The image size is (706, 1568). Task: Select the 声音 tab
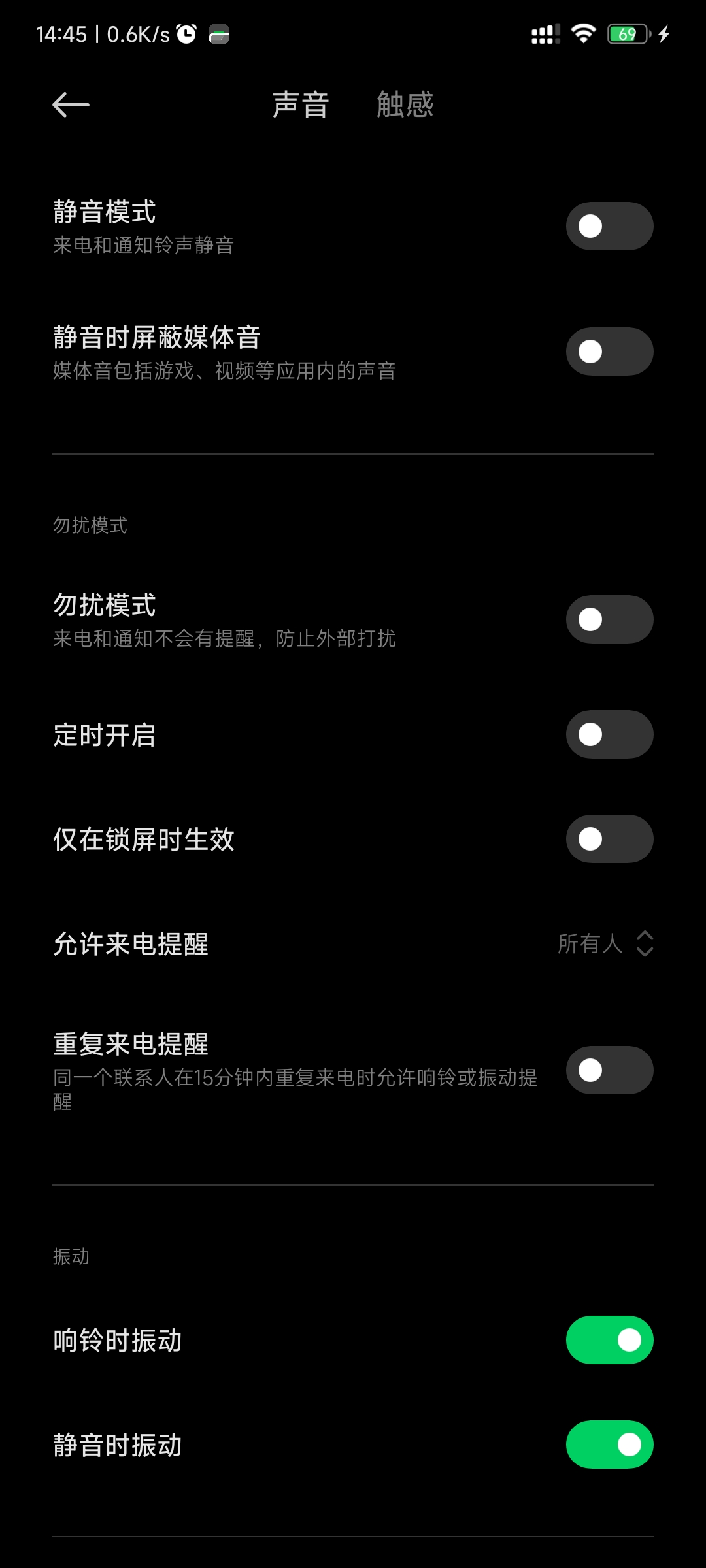point(301,105)
